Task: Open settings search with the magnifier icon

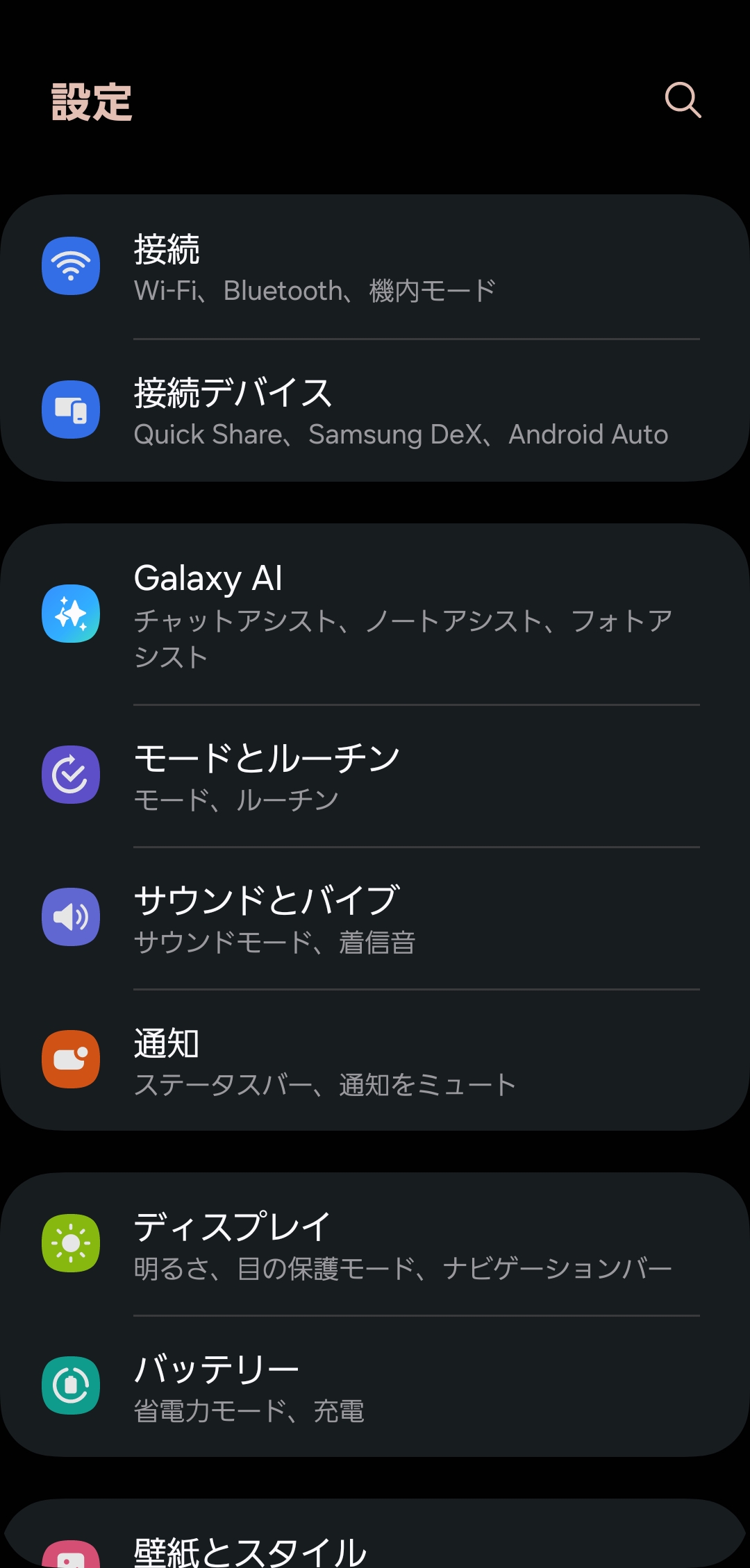Action: point(683,100)
